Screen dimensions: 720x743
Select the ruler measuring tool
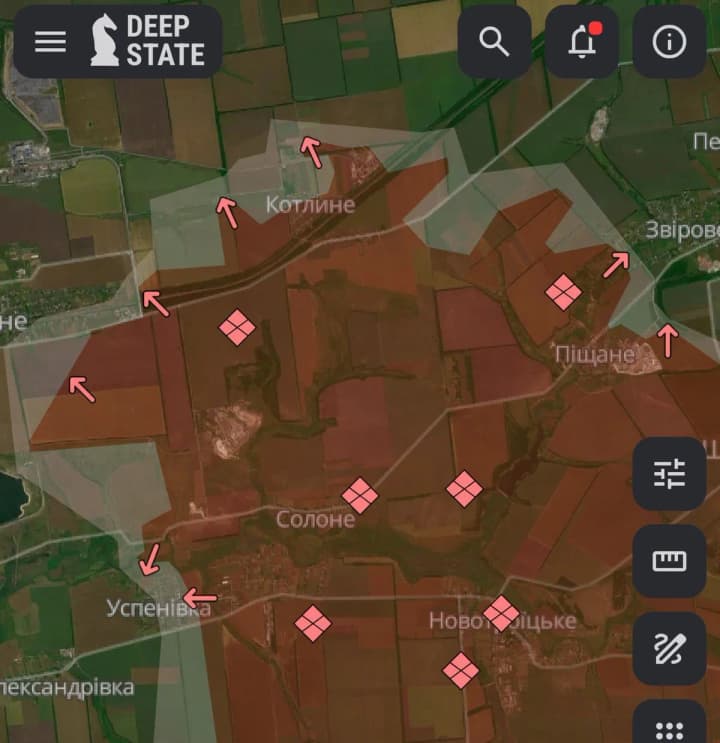click(669, 561)
